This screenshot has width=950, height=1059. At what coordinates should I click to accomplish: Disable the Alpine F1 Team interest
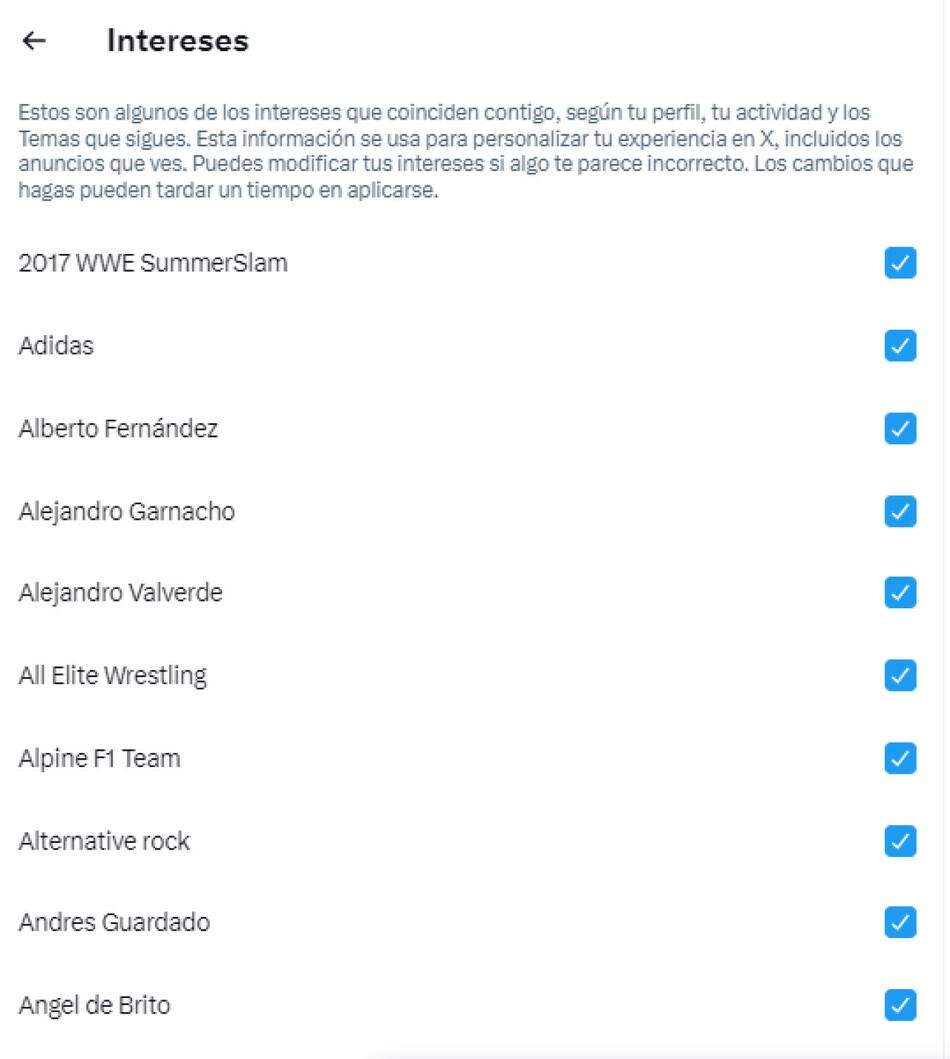pyautogui.click(x=900, y=758)
